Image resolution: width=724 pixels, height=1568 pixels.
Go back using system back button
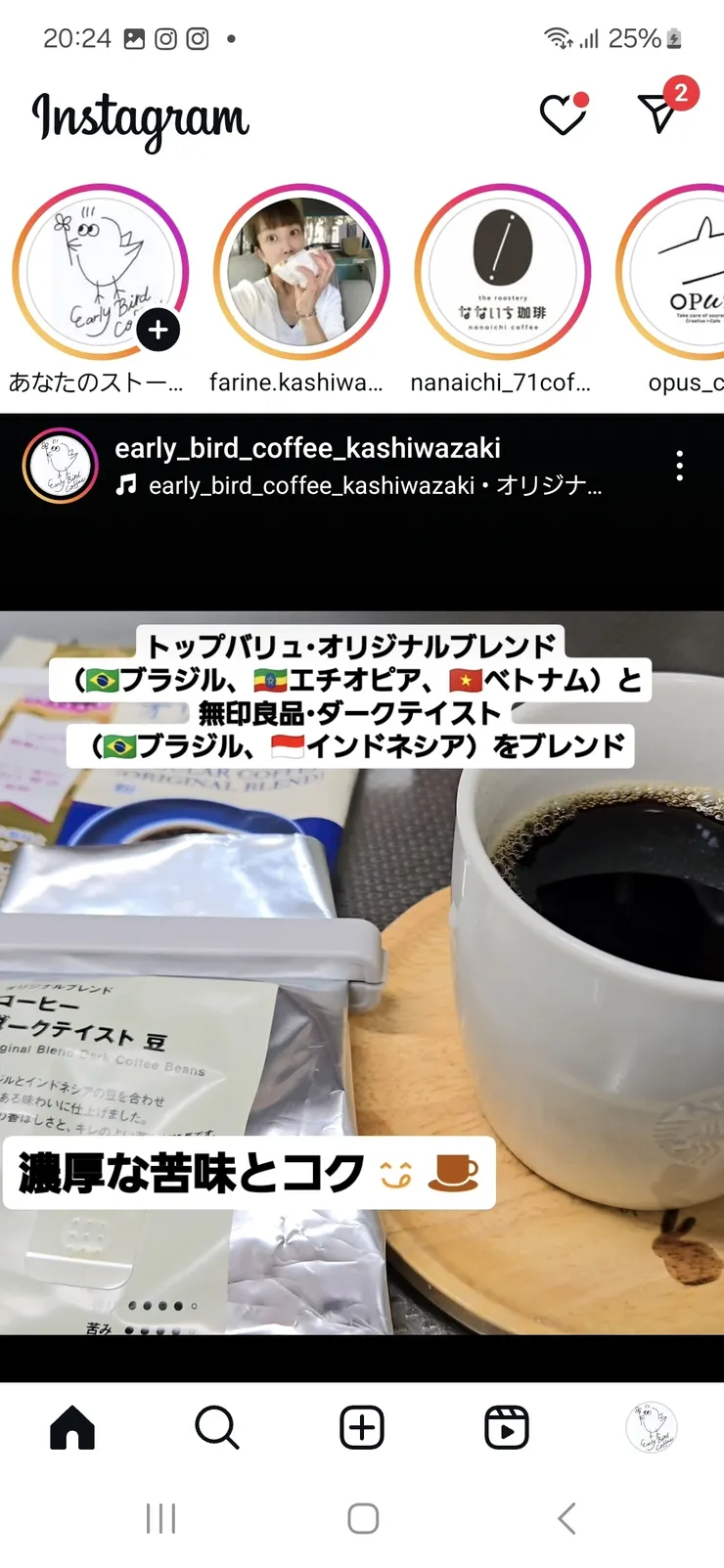point(566,1518)
